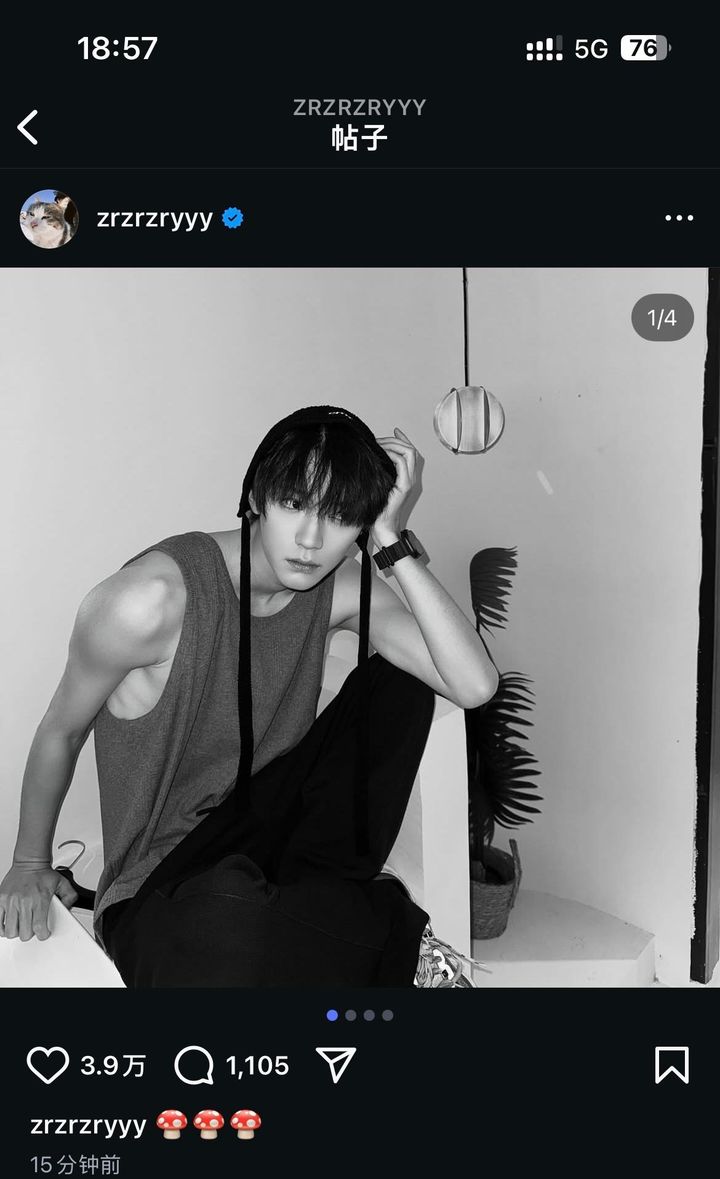Viewport: 720px width, 1179px height.
Task: Open zrzrzryyy's cat profile picture
Action: pyautogui.click(x=49, y=218)
